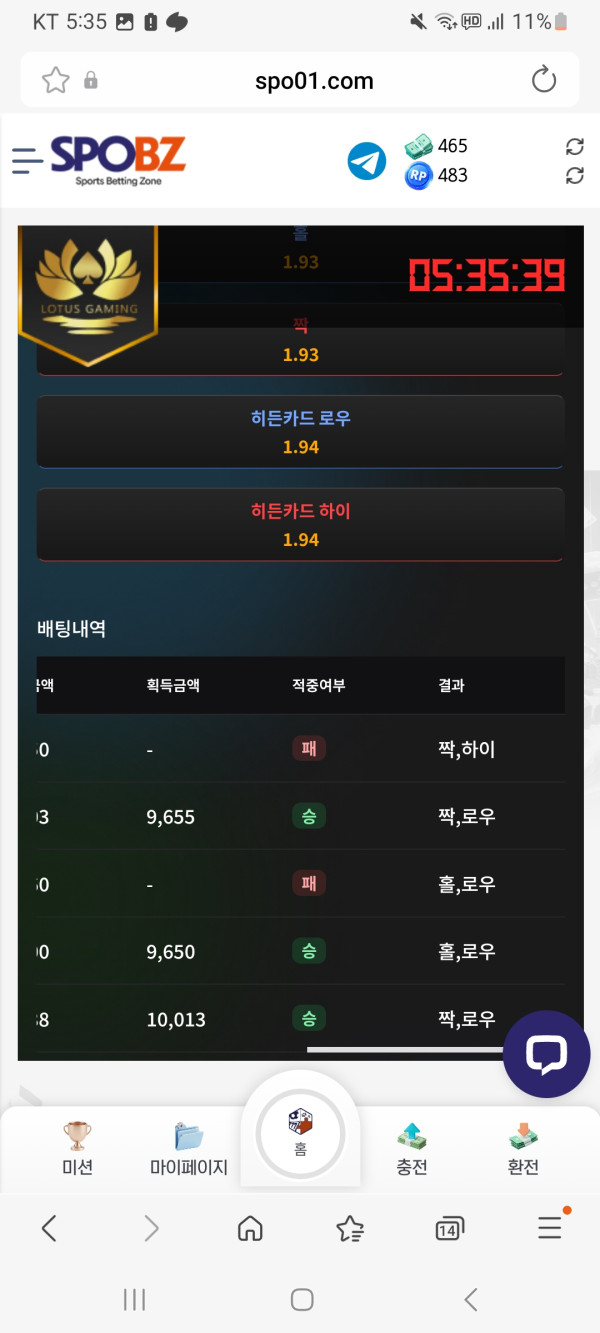Screen dimensions: 600x1333
Task: Edit the spo01.com address bar
Action: [314, 81]
